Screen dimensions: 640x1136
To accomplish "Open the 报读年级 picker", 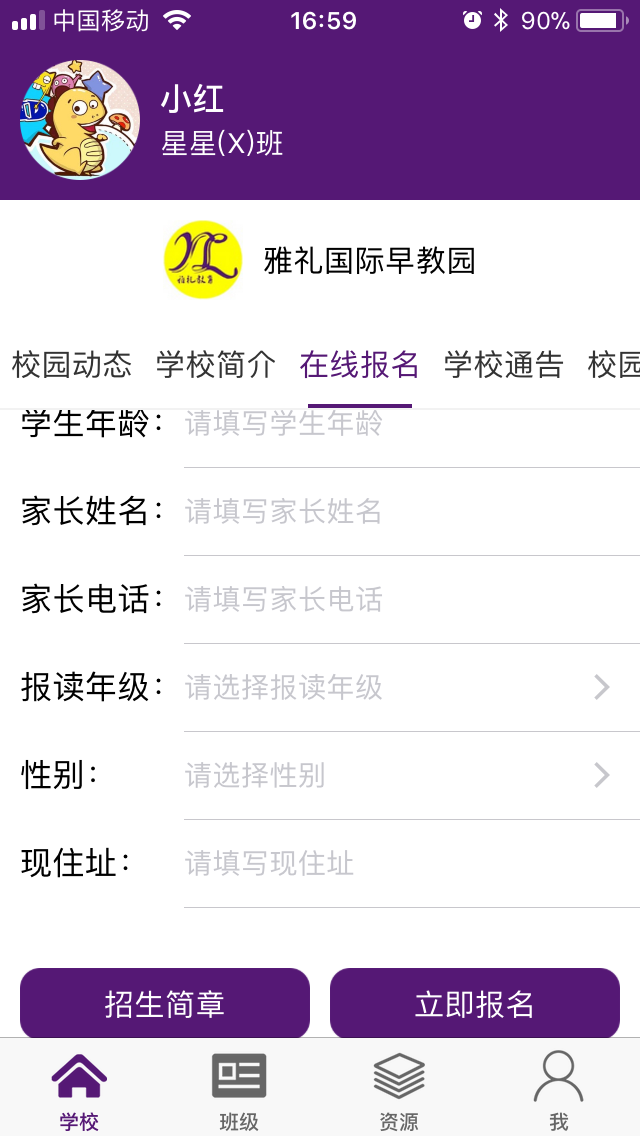I will click(x=400, y=688).
